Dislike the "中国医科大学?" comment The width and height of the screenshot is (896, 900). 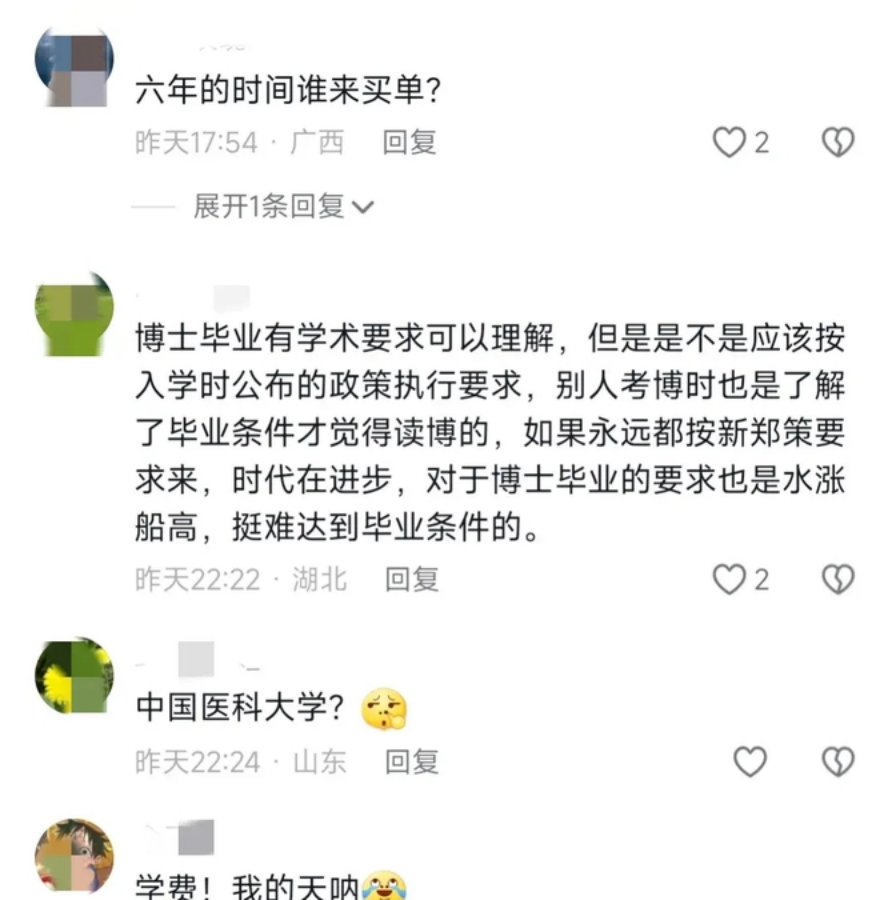tap(837, 763)
